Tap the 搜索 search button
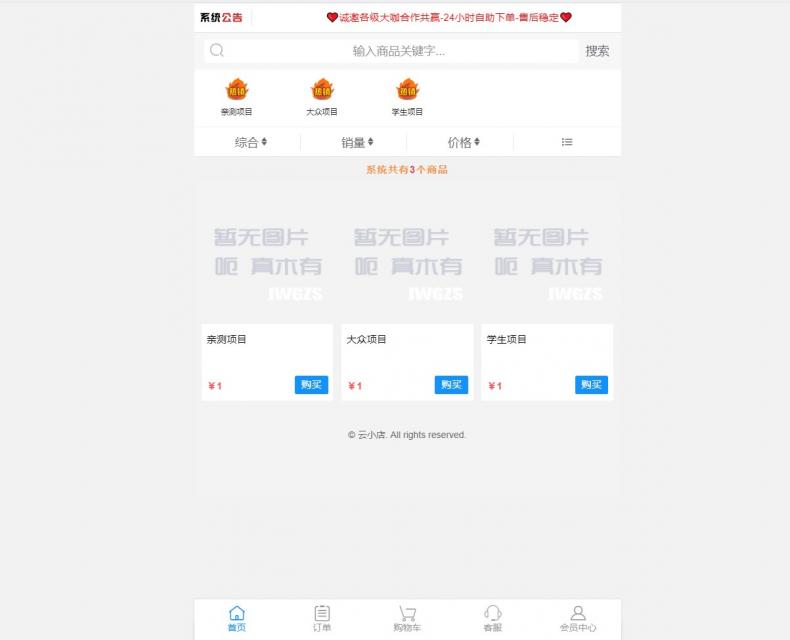790x640 pixels. [597, 51]
